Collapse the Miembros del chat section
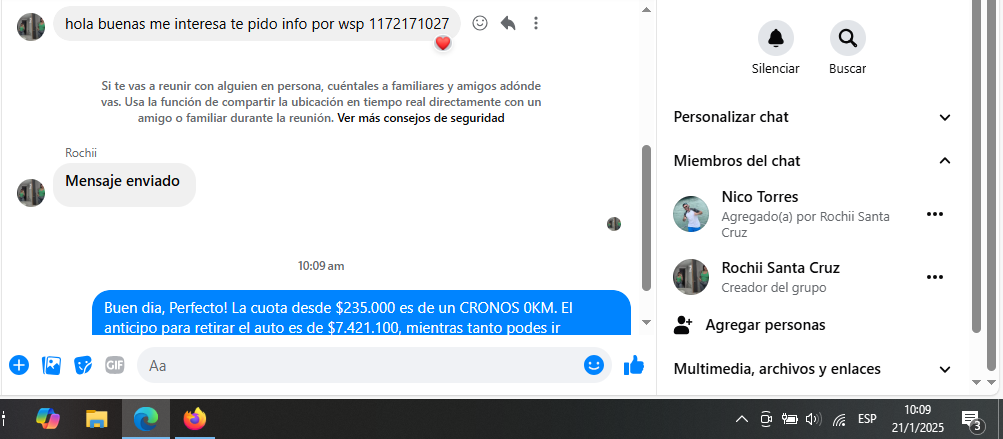The width and height of the screenshot is (1003, 439). (x=945, y=161)
